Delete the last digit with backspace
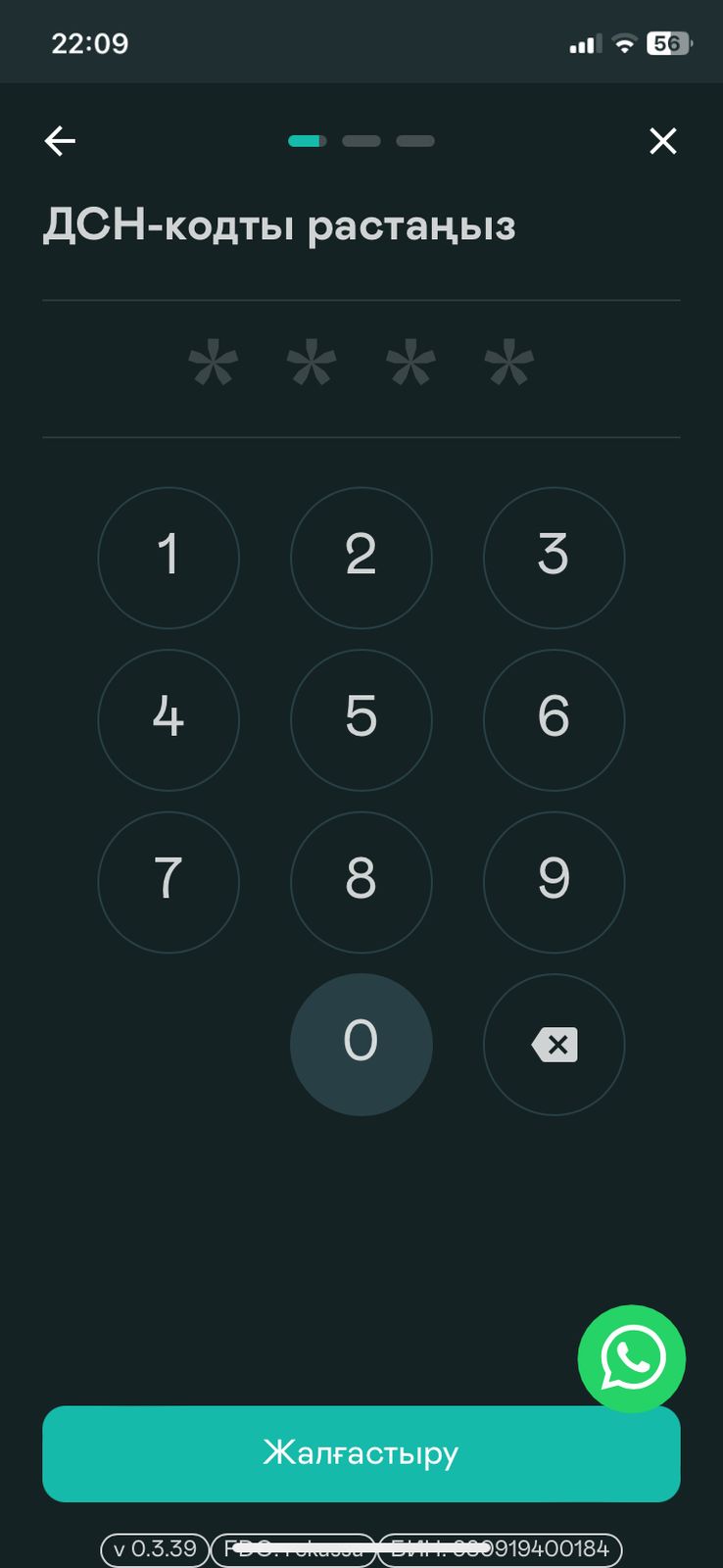Image resolution: width=723 pixels, height=1568 pixels. (554, 1045)
